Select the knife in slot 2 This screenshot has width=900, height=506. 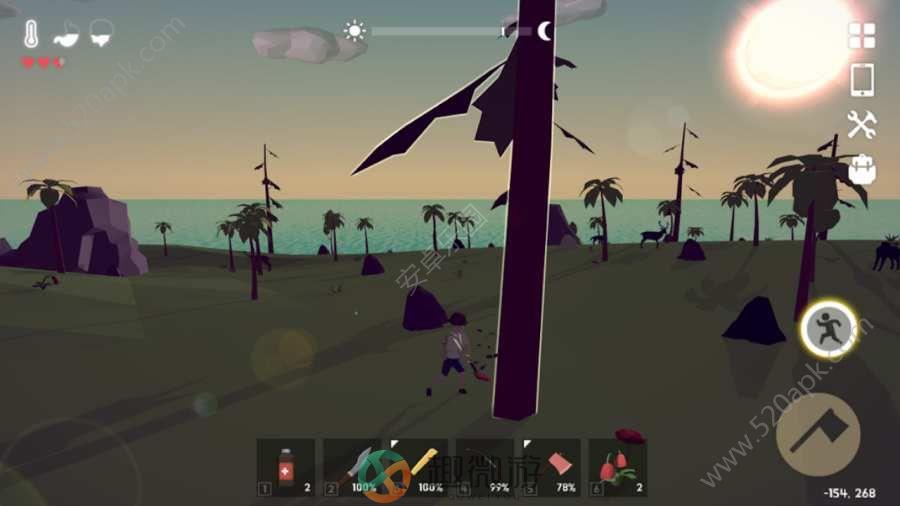(352, 468)
